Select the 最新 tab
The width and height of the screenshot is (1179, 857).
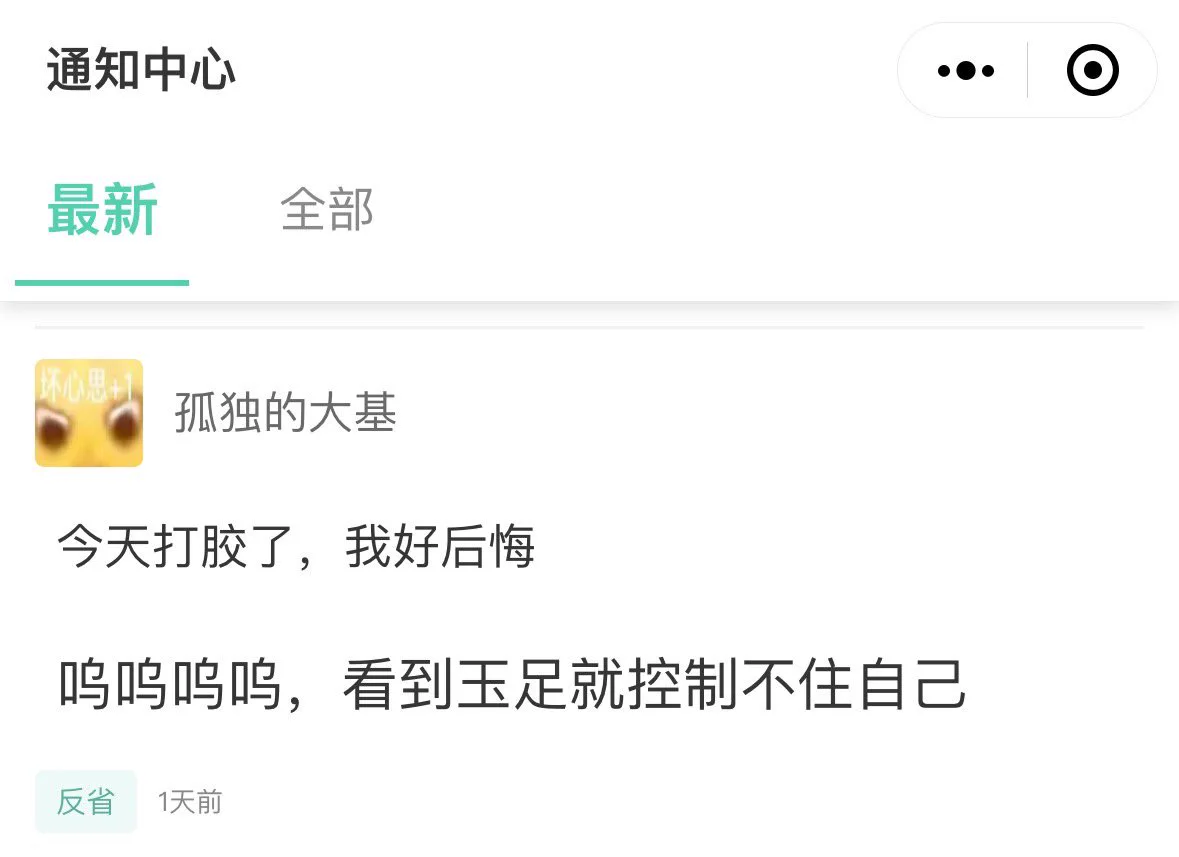[103, 210]
